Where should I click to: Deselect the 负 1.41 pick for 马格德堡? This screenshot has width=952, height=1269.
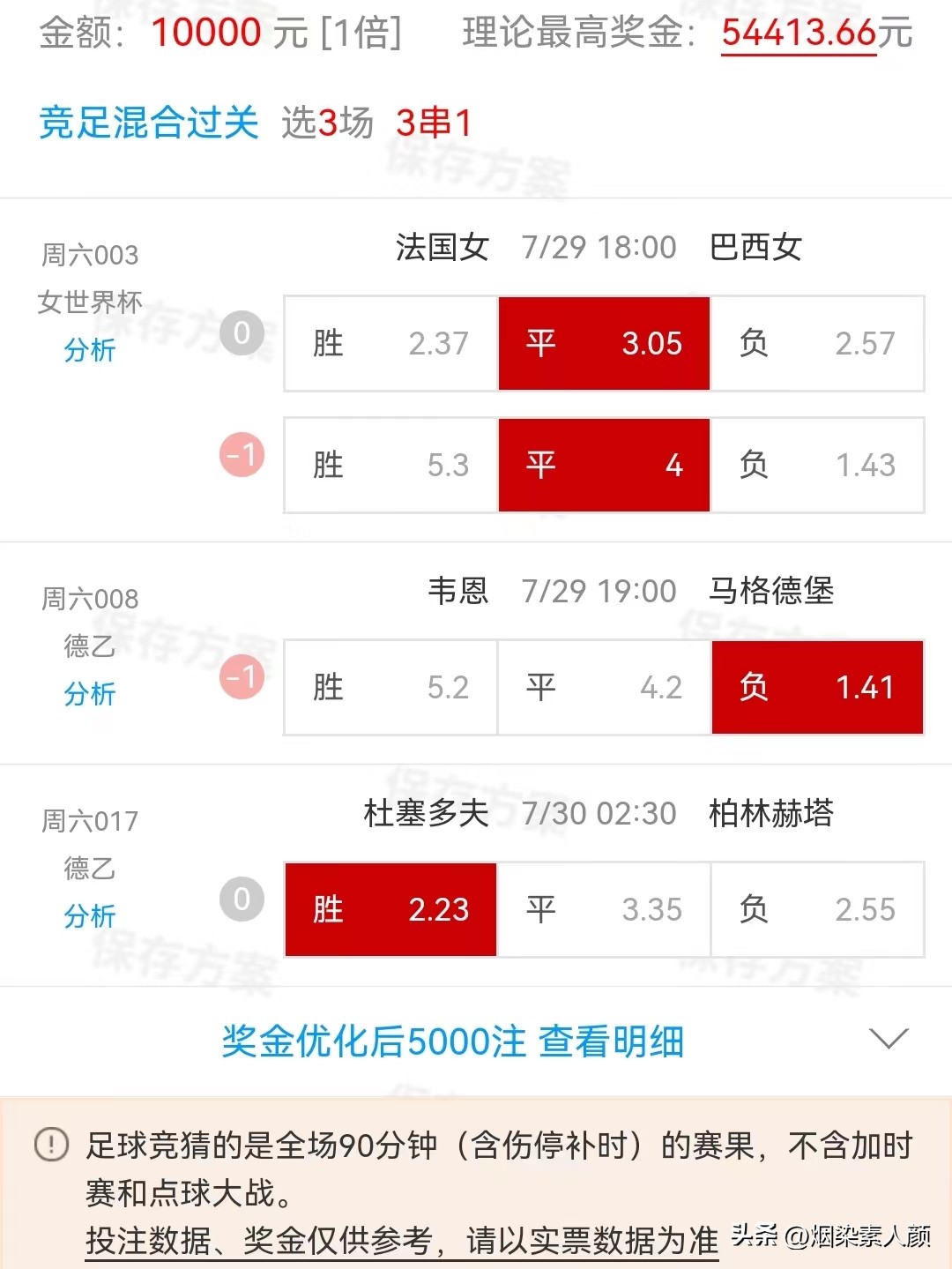point(817,687)
